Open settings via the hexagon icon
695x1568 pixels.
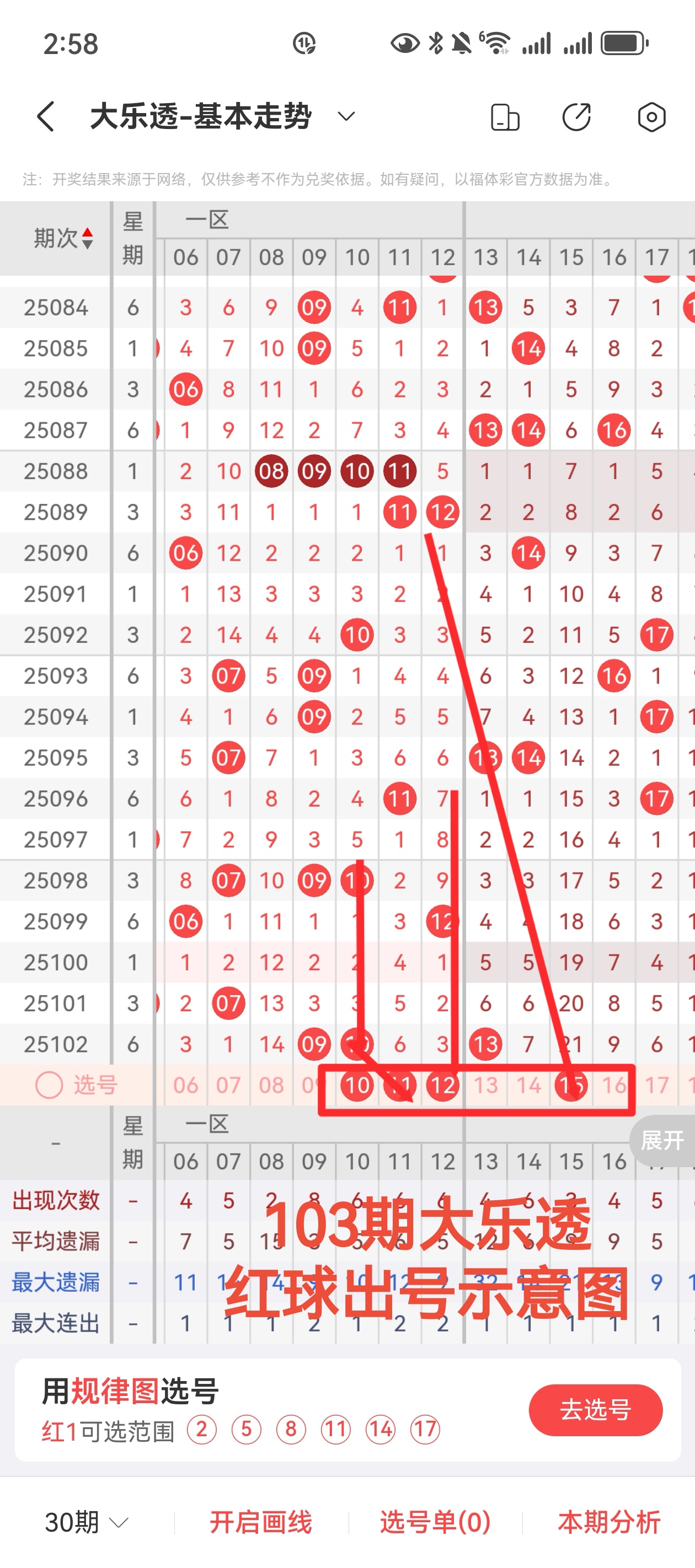(x=650, y=116)
